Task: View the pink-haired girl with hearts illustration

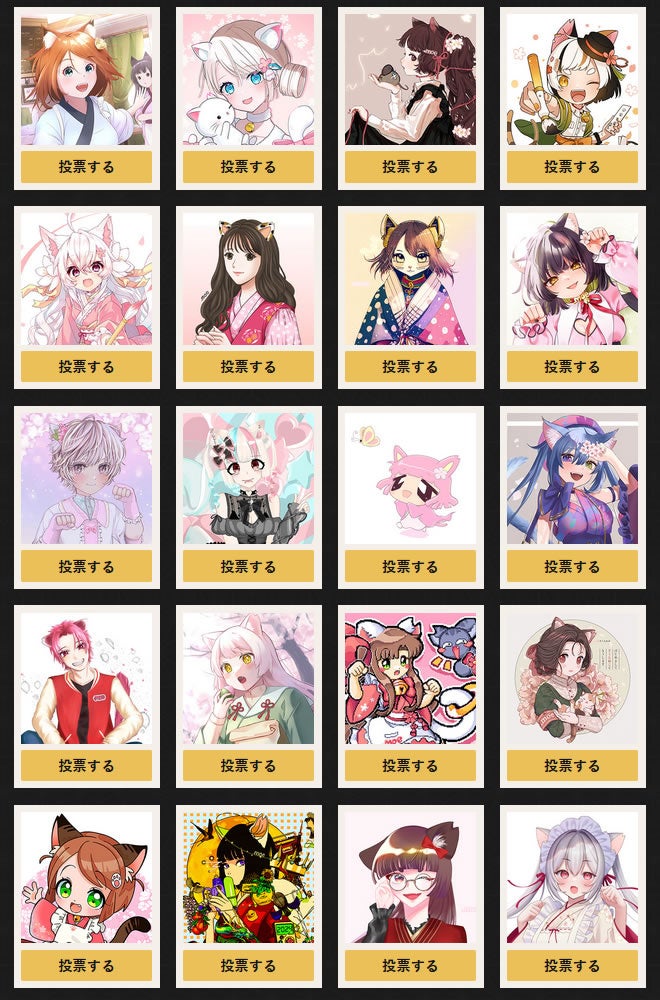Action: pyautogui.click(x=248, y=479)
